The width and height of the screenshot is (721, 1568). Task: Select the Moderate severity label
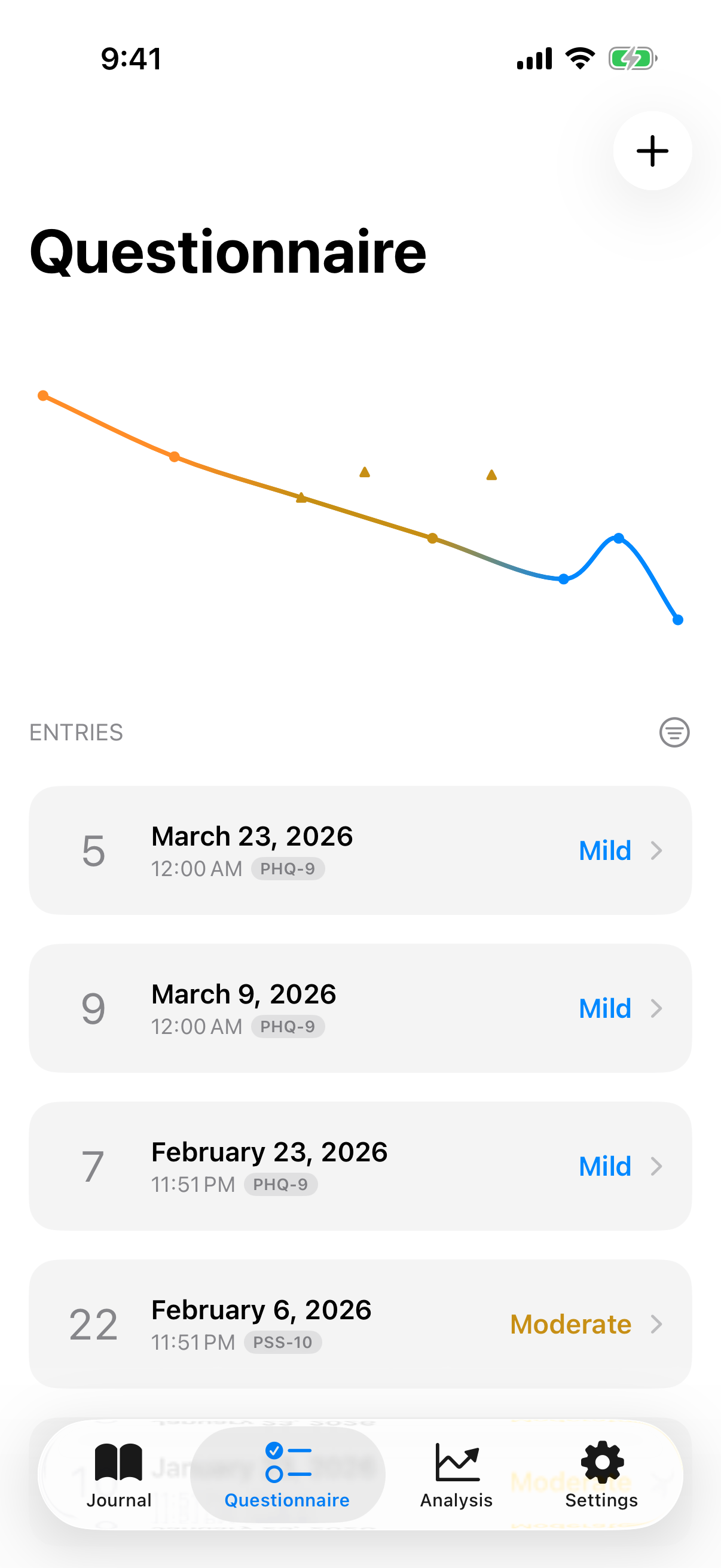click(570, 1325)
